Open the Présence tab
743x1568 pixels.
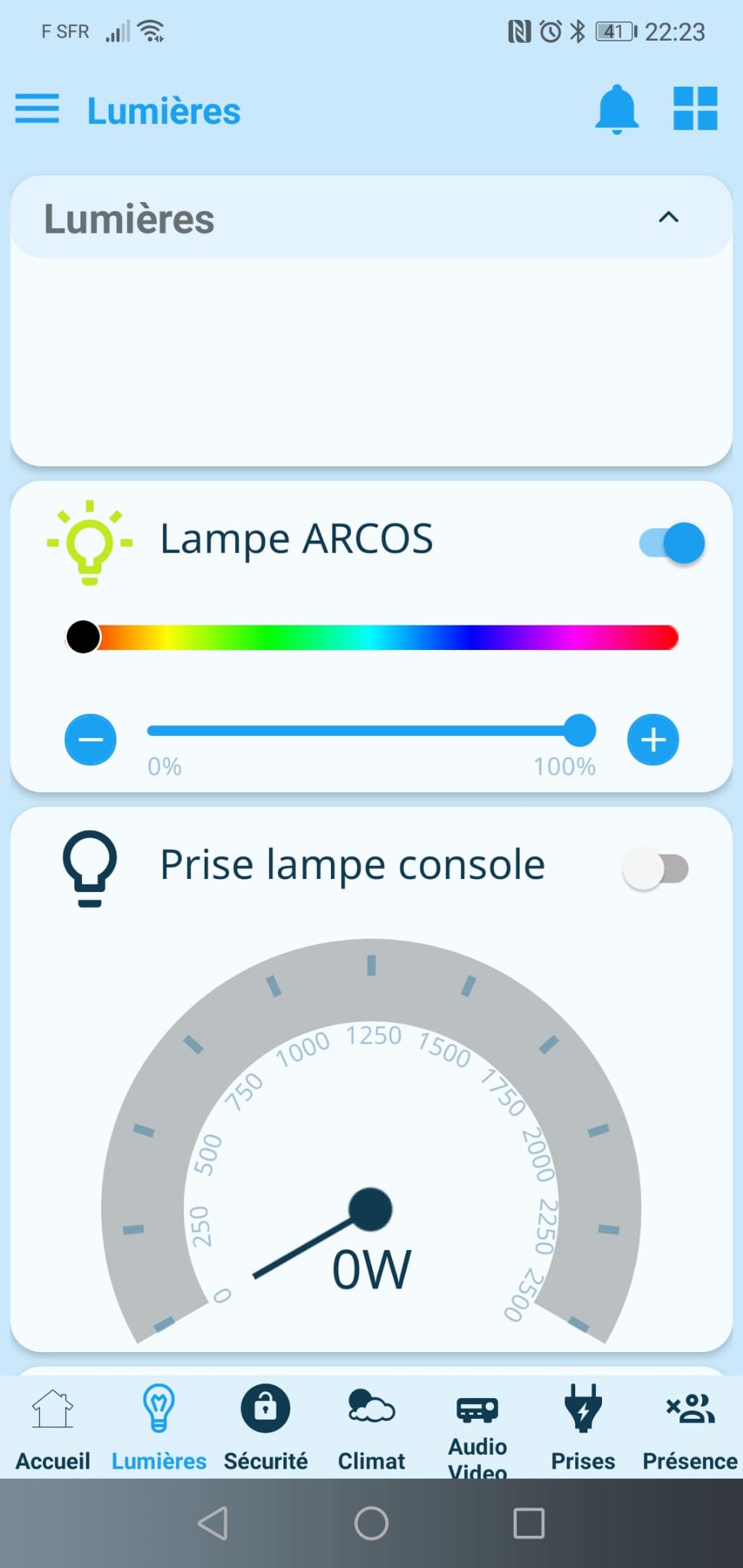point(689,1429)
